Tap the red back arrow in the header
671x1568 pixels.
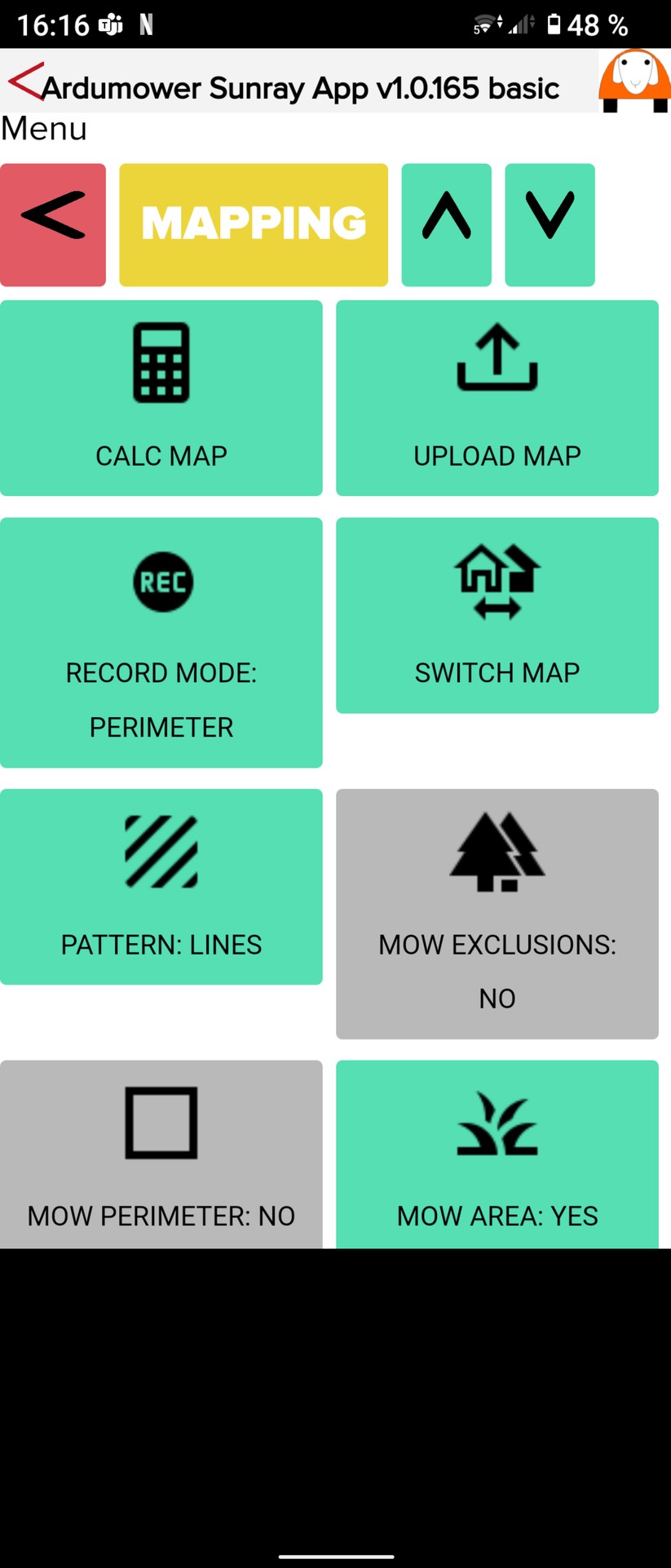pyautogui.click(x=24, y=82)
